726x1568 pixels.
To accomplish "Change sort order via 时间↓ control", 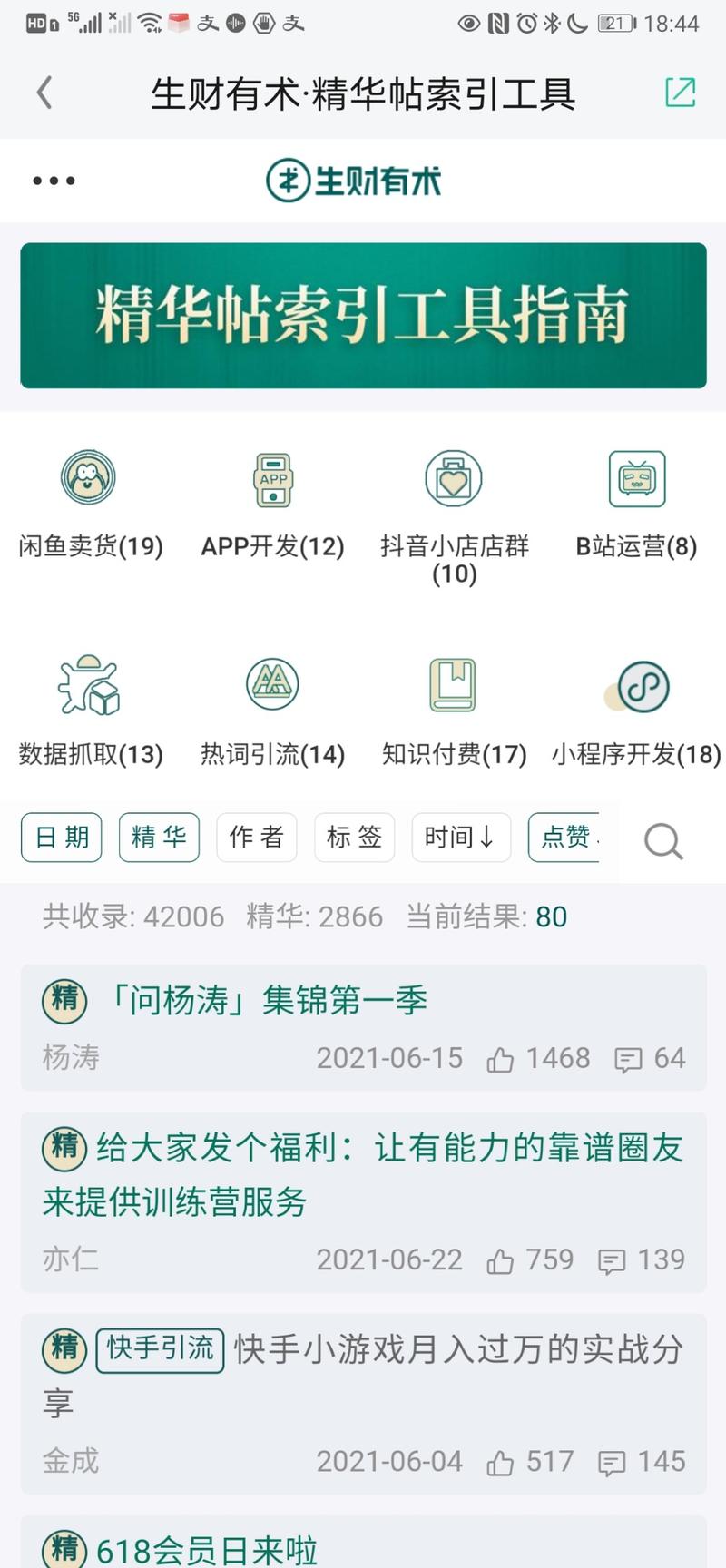I will 461,838.
